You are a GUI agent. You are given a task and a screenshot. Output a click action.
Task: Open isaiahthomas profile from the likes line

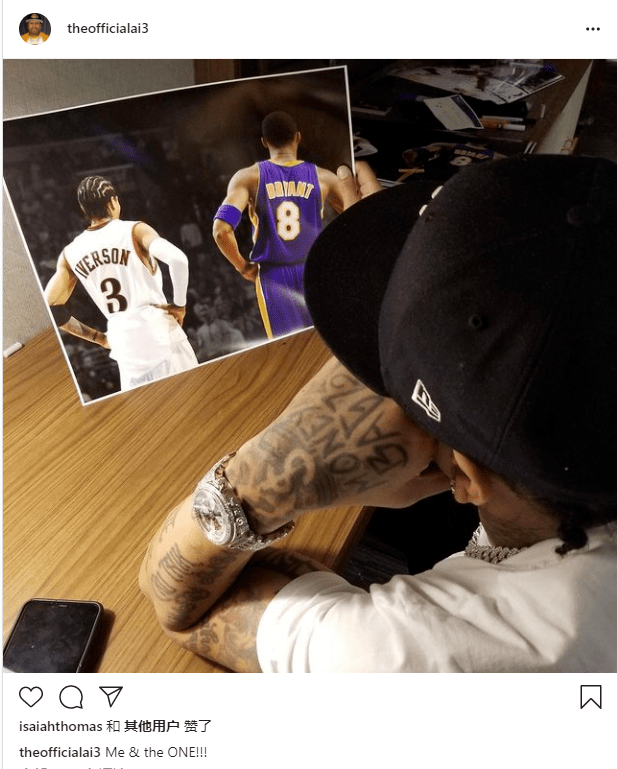tap(61, 726)
